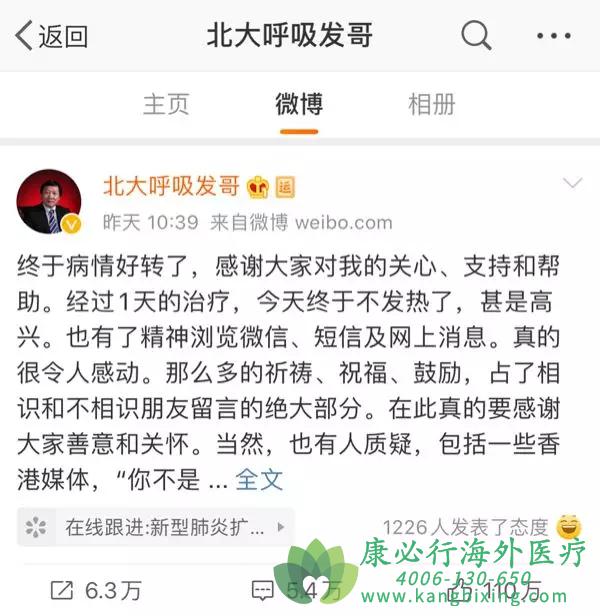Image resolution: width=600 pixels, height=616 pixels.
Task: Switch to the 主页 tab
Action: (166, 104)
